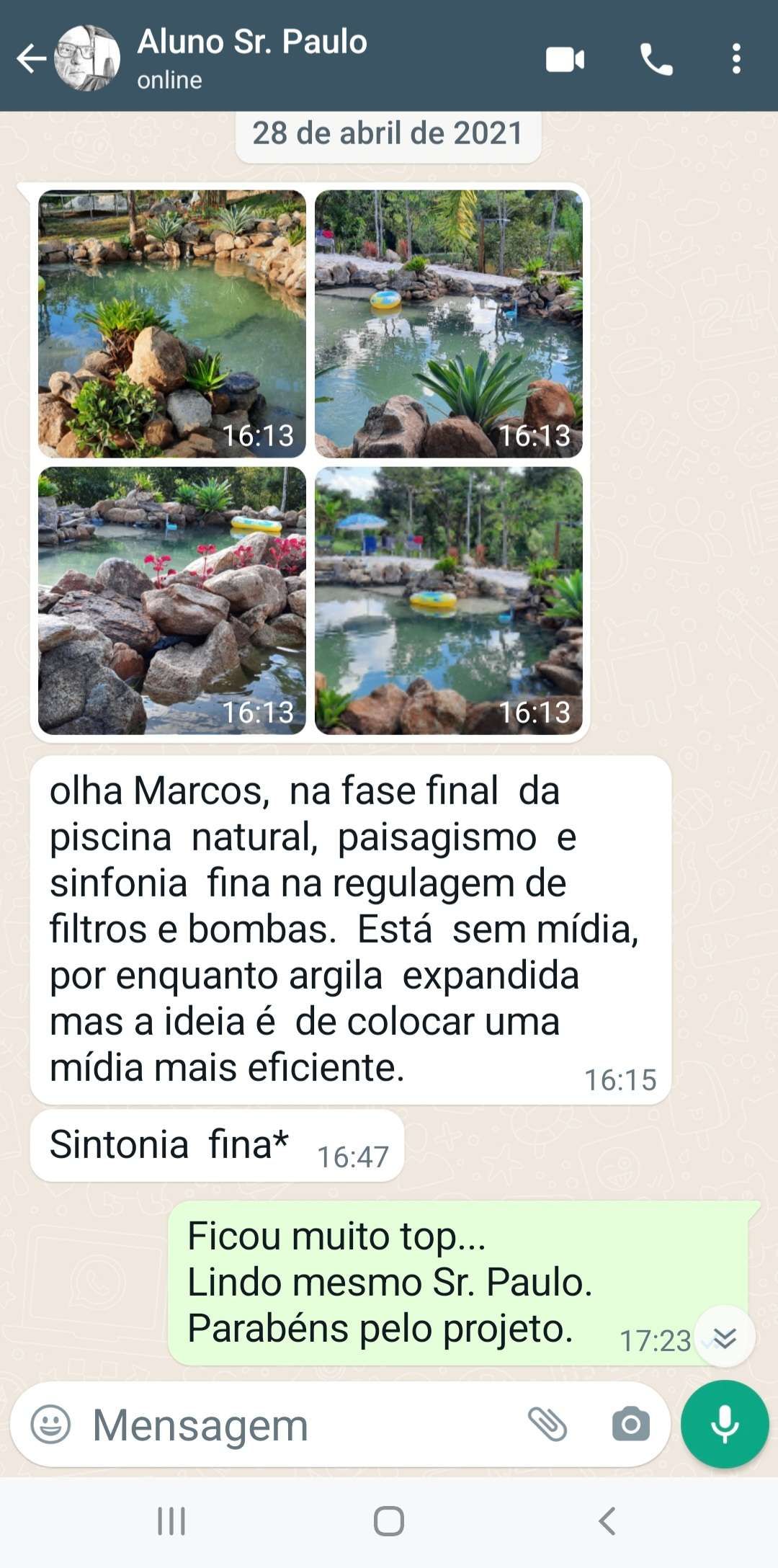Show recent apps

point(171,1521)
